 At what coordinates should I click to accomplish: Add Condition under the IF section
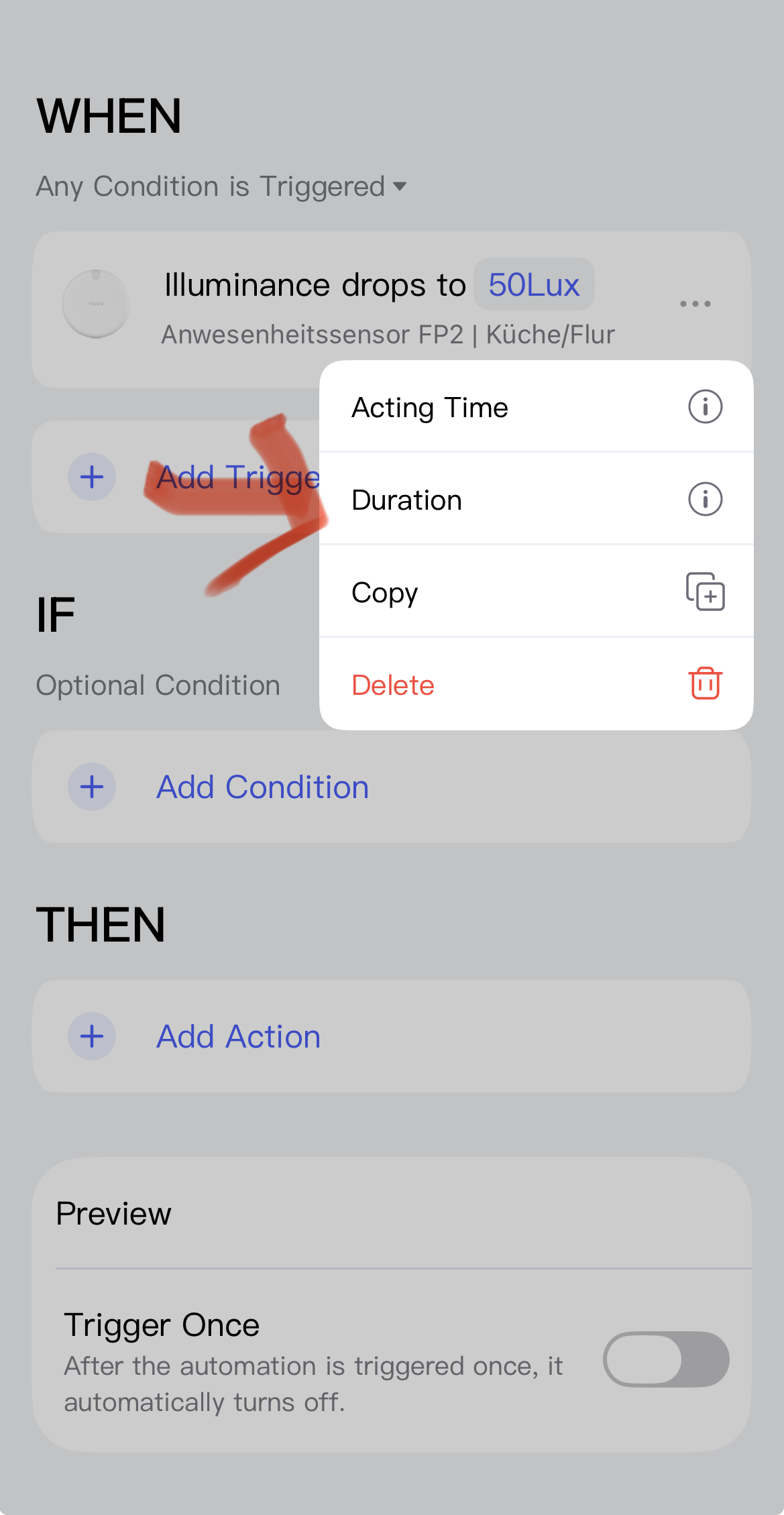pyautogui.click(x=262, y=787)
